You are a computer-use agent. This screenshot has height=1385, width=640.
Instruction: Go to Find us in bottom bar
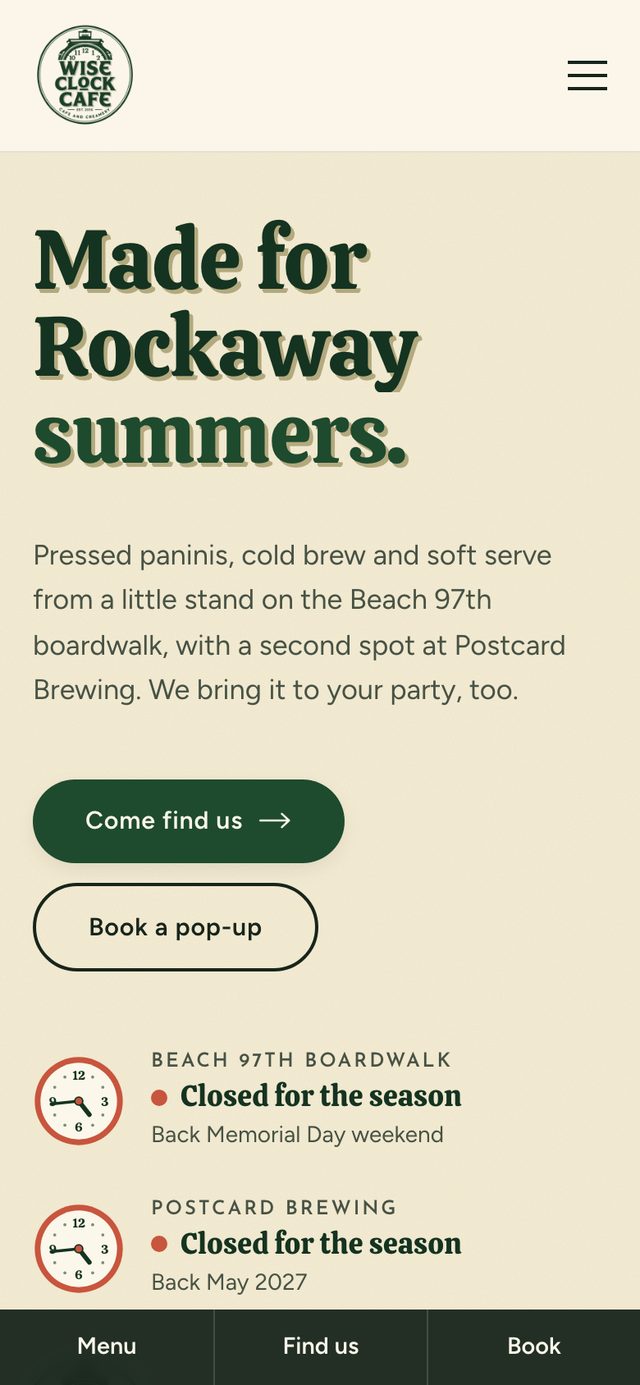(320, 1346)
